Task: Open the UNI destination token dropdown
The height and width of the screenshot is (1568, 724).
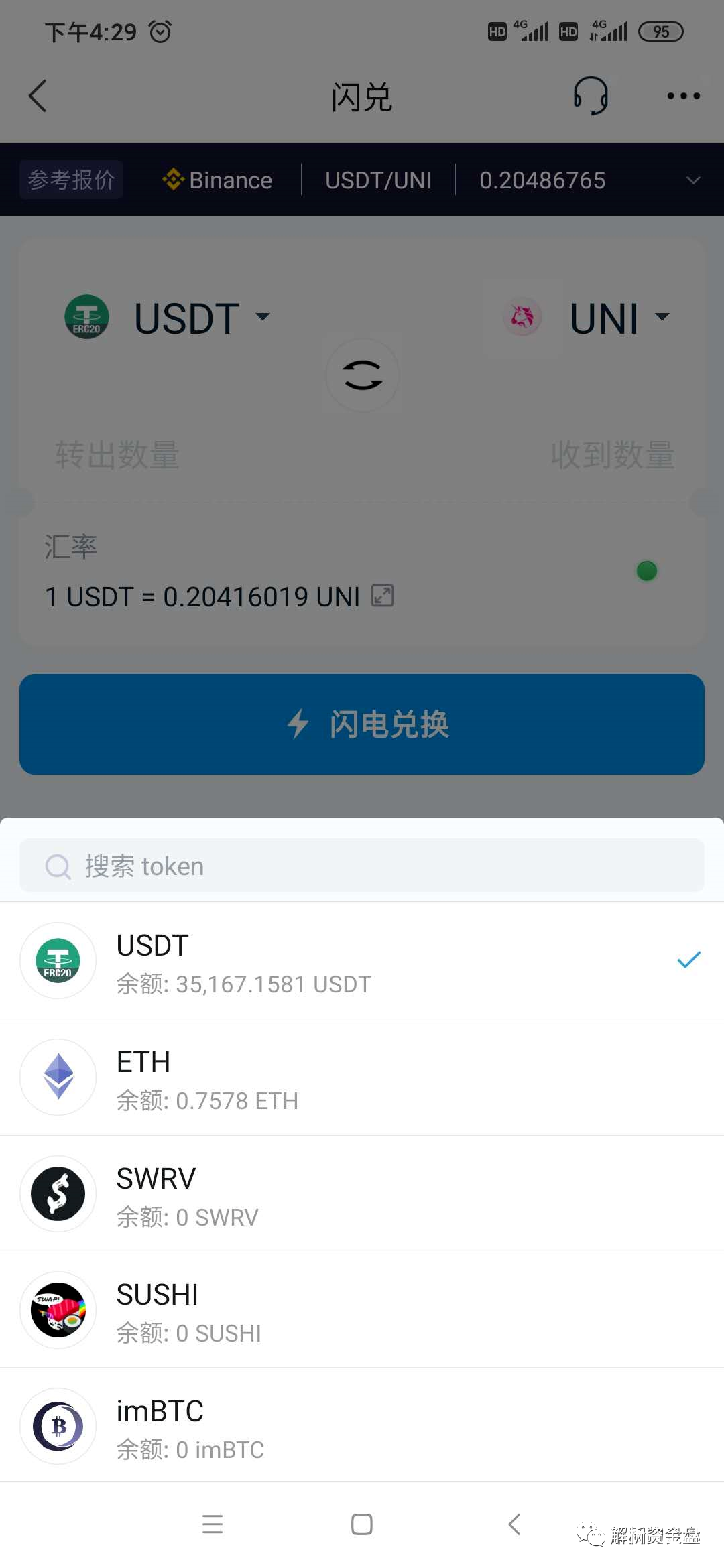Action: 662,318
